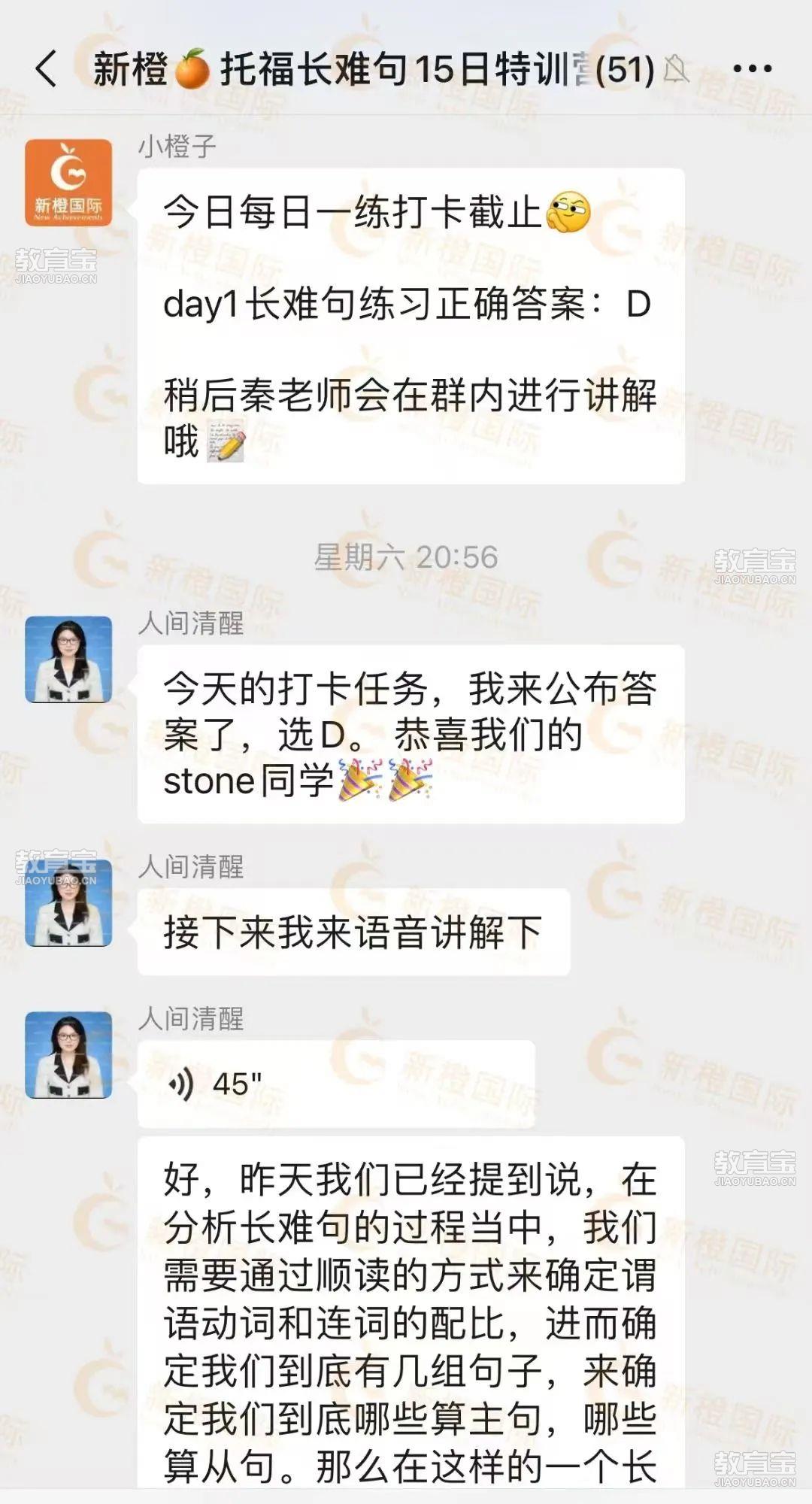The width and height of the screenshot is (812, 1504).
Task: Open 人间清醒's avatar beside the voice message
Action: (68, 1055)
